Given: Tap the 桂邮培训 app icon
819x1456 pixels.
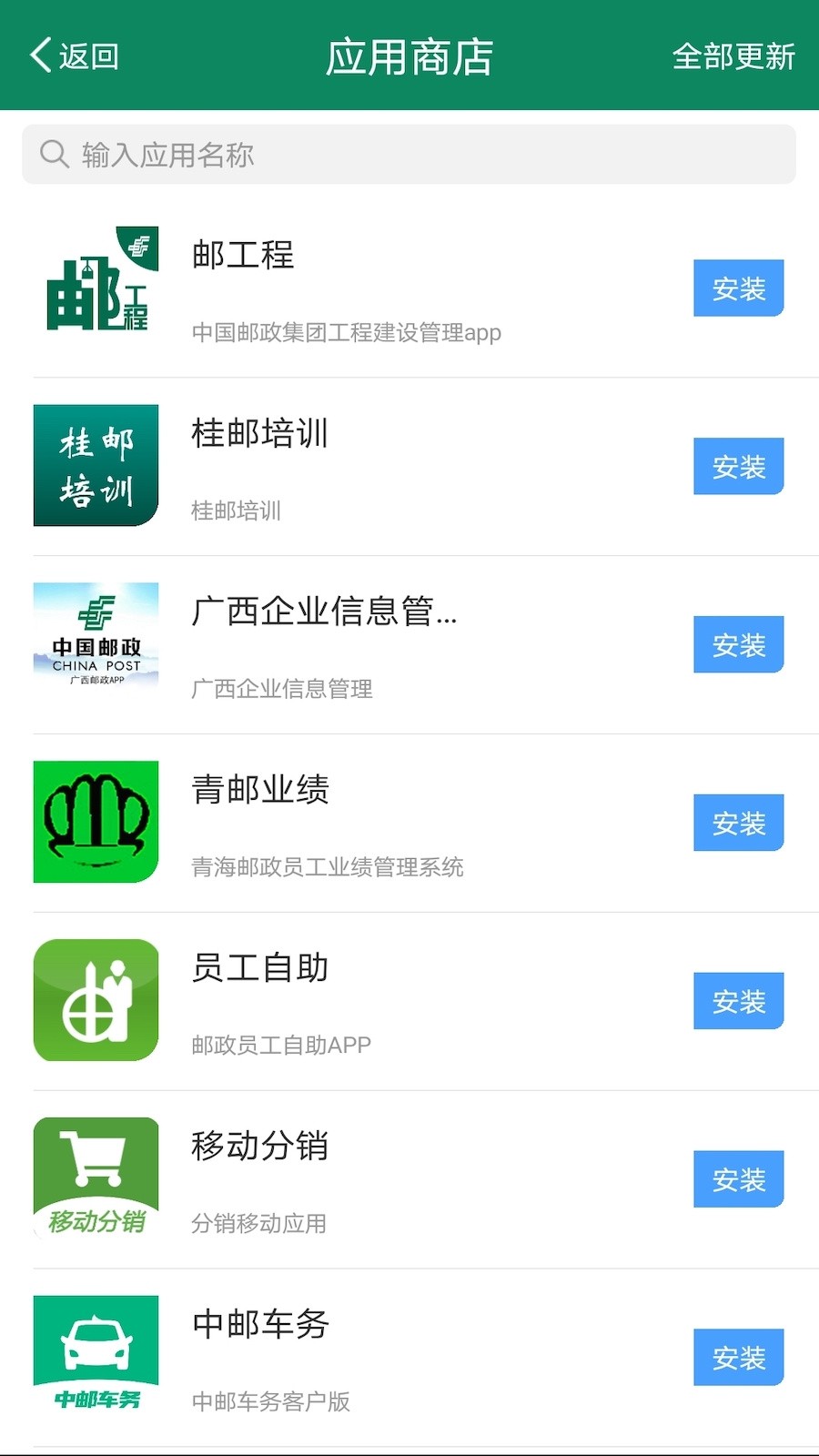Looking at the screenshot, I should point(96,464).
